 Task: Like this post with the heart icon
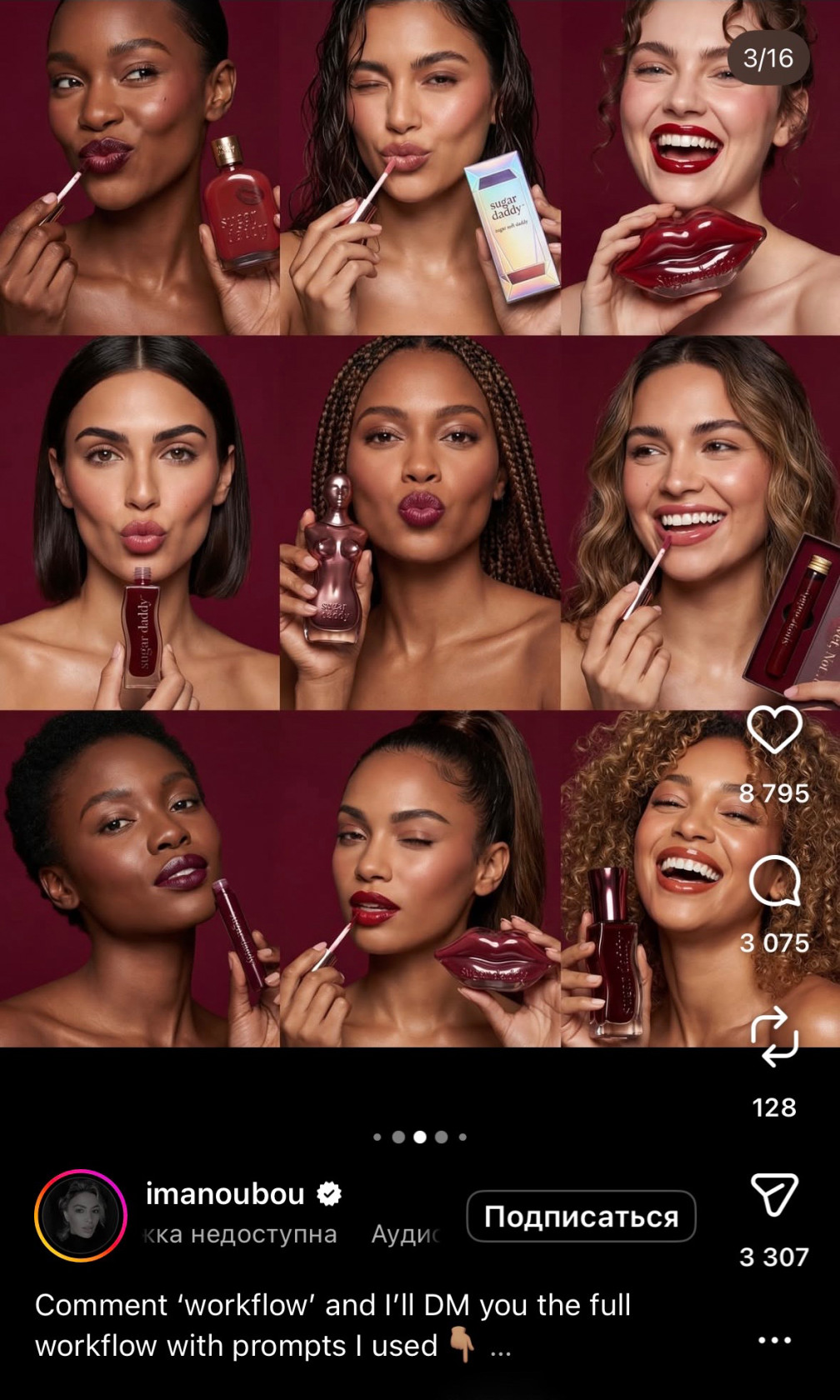click(x=774, y=730)
